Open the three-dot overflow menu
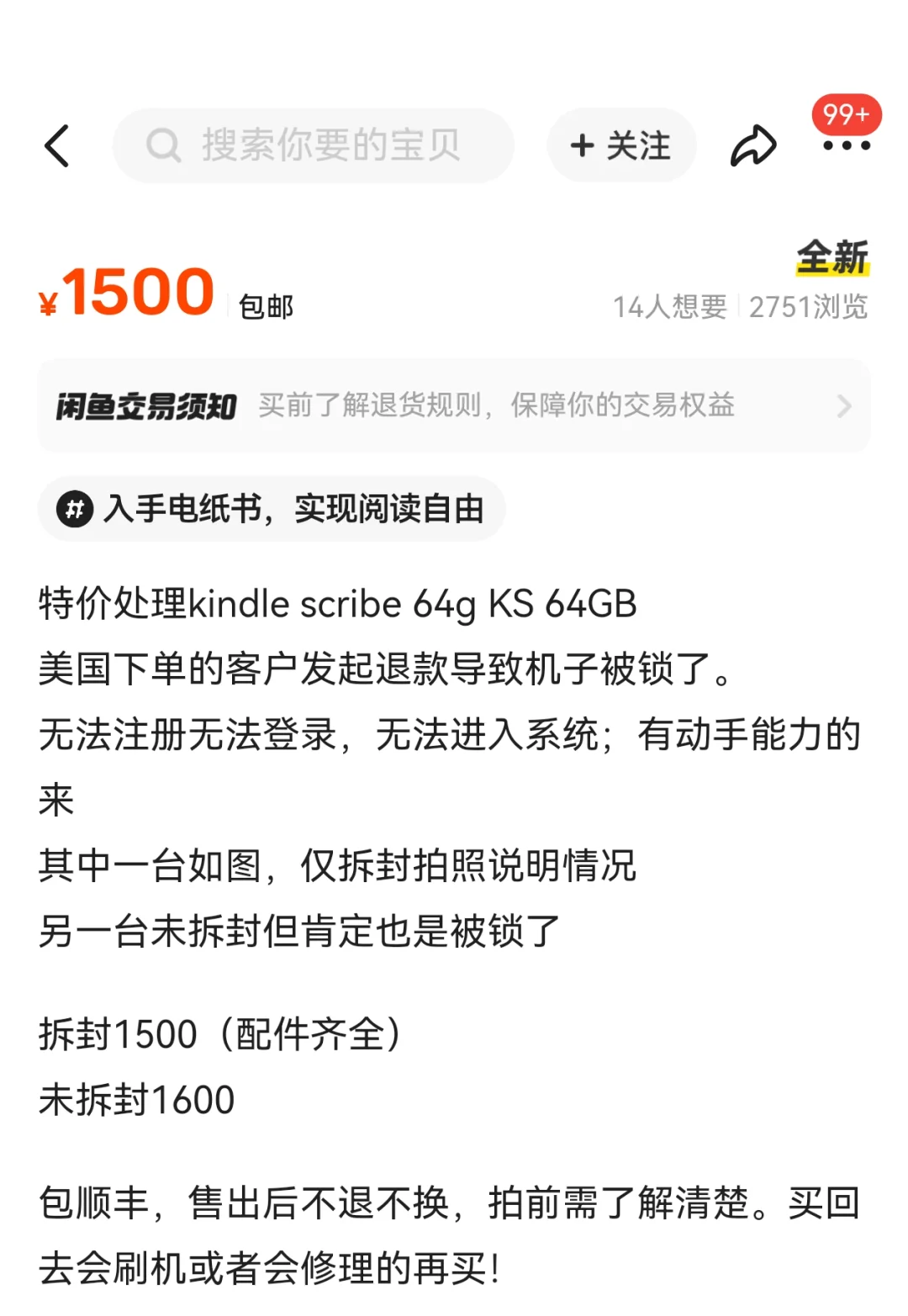Image resolution: width=908 pixels, height=1316 pixels. 846,145
